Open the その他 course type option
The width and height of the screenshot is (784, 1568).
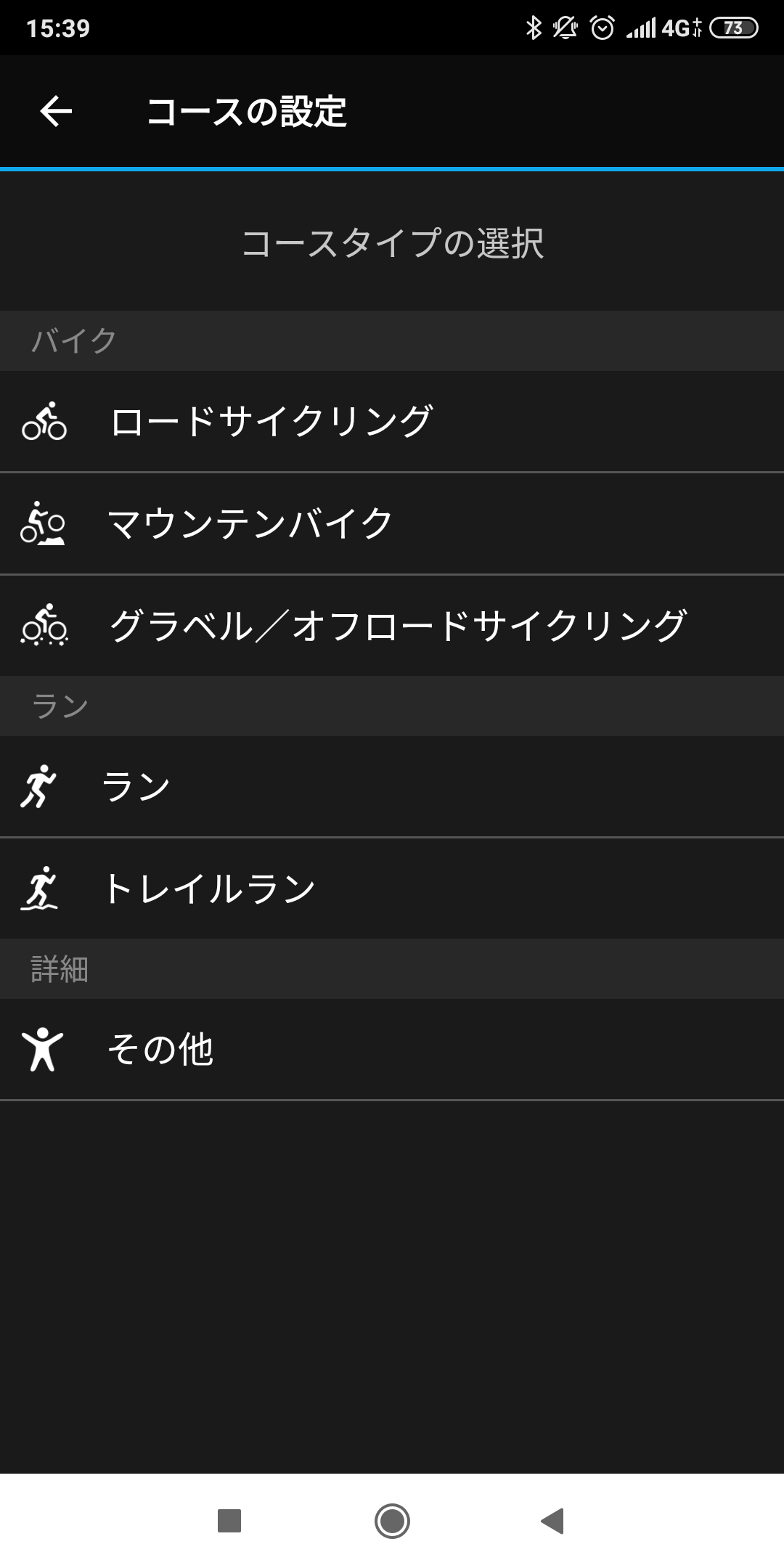pyautogui.click(x=392, y=1050)
